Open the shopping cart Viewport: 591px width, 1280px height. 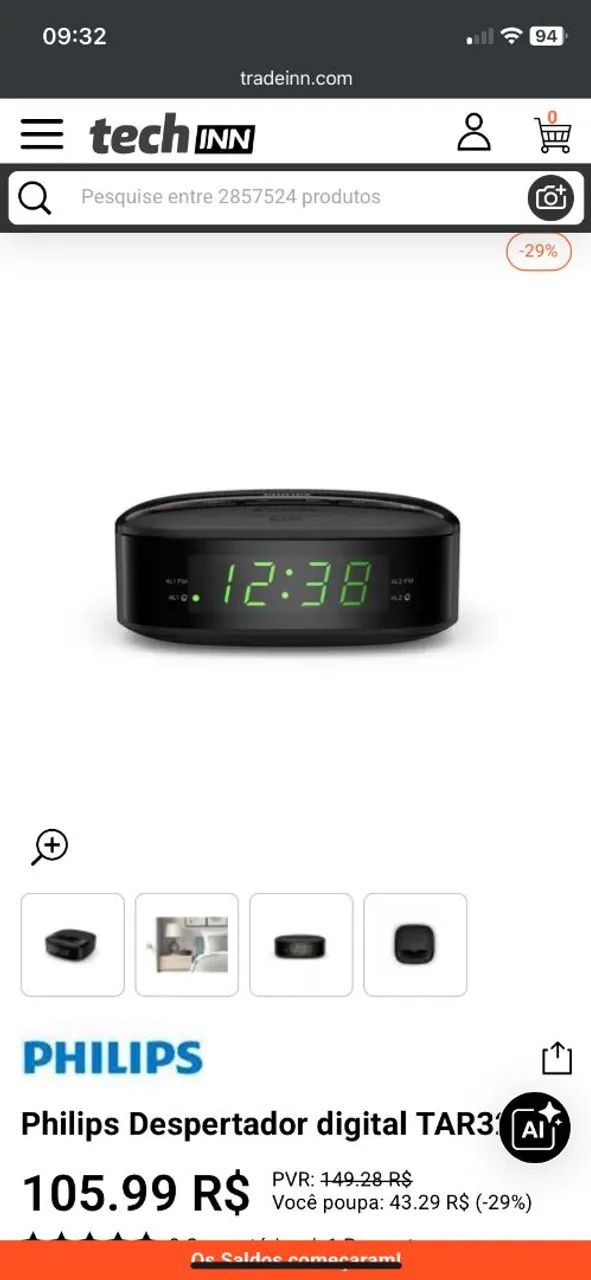(x=552, y=132)
